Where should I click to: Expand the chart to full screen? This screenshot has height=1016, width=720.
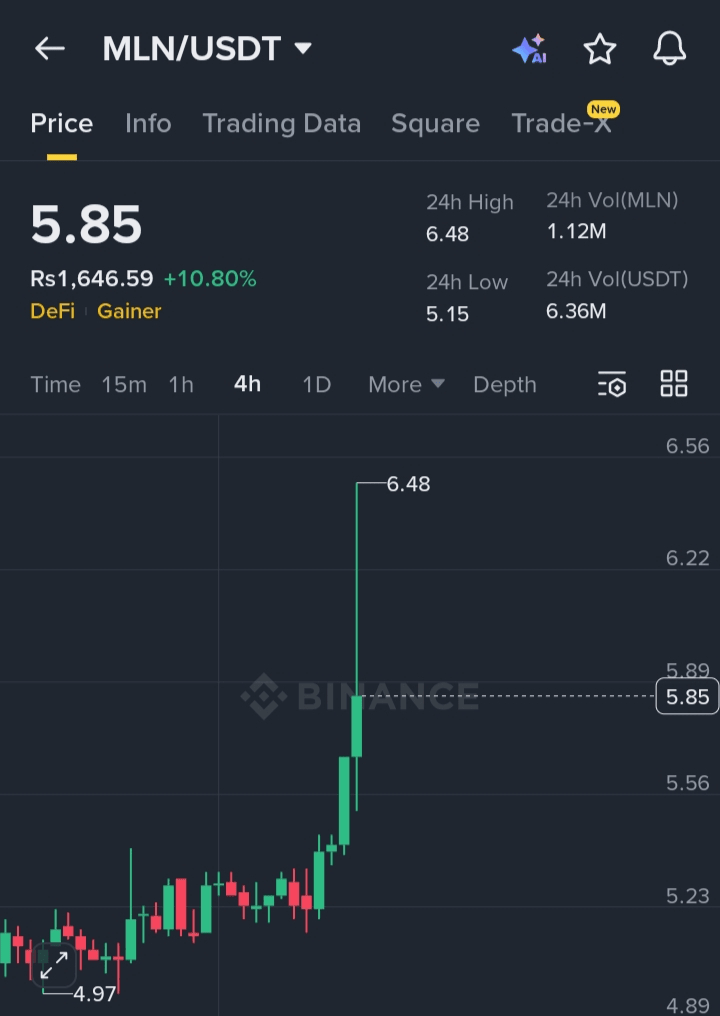pos(54,964)
